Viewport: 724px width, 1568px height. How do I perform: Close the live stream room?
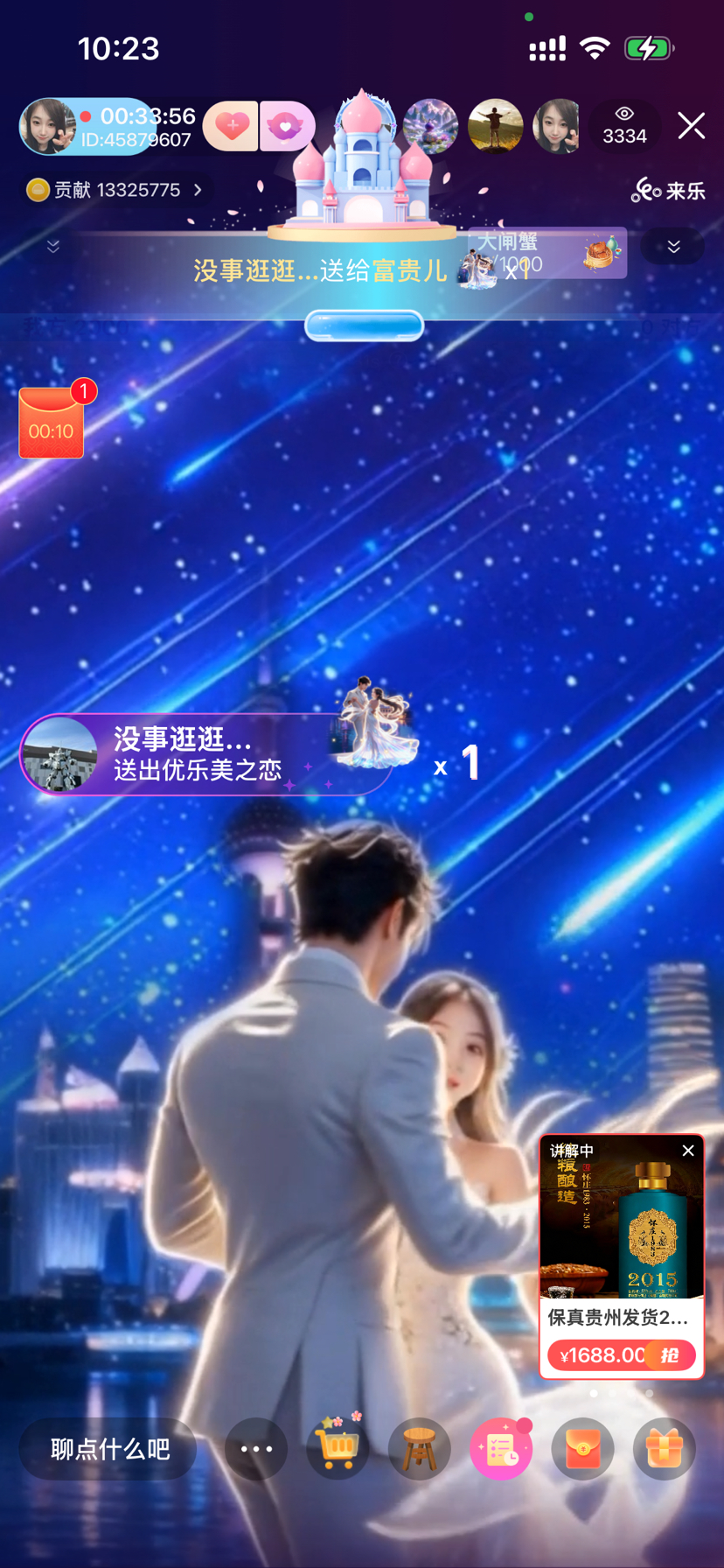691,126
